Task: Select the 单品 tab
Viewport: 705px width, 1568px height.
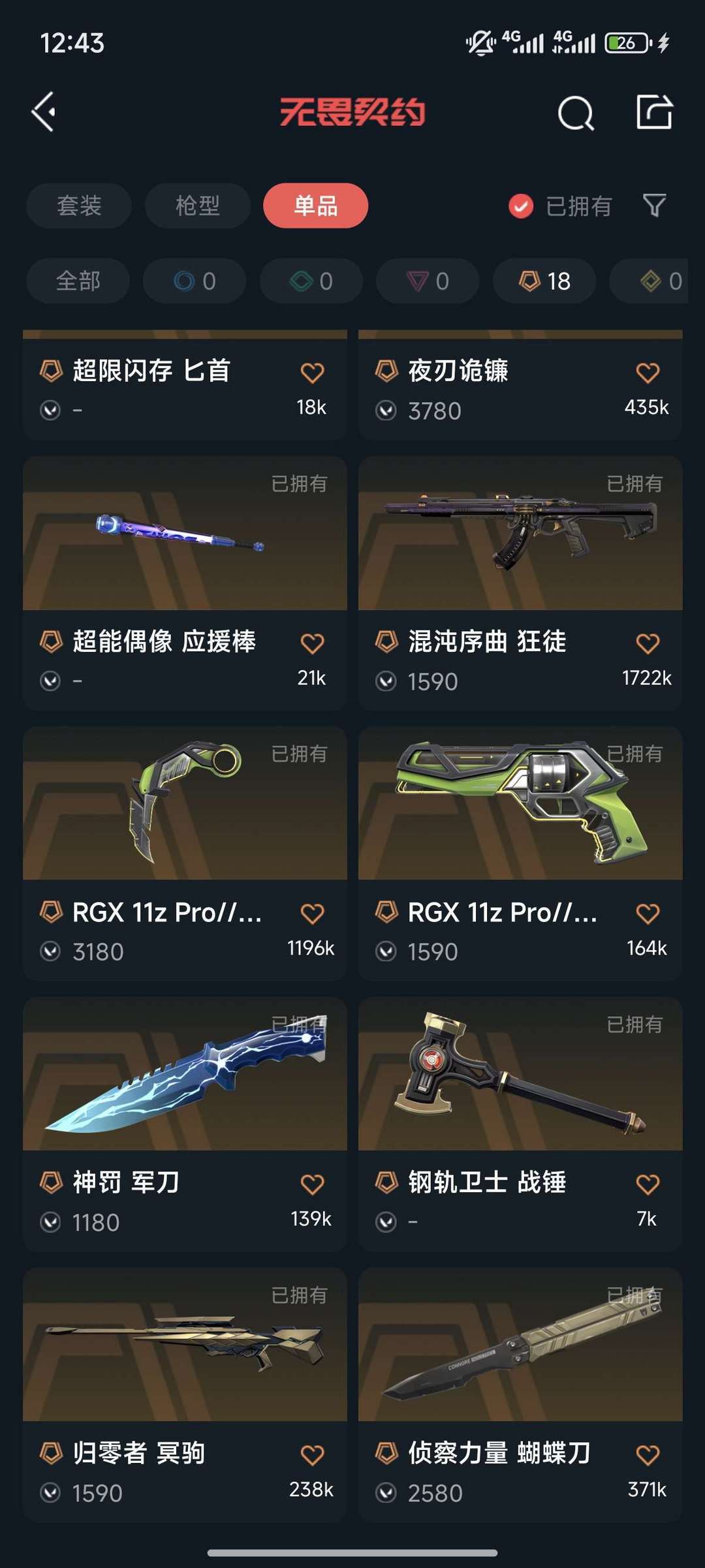Action: tap(315, 206)
